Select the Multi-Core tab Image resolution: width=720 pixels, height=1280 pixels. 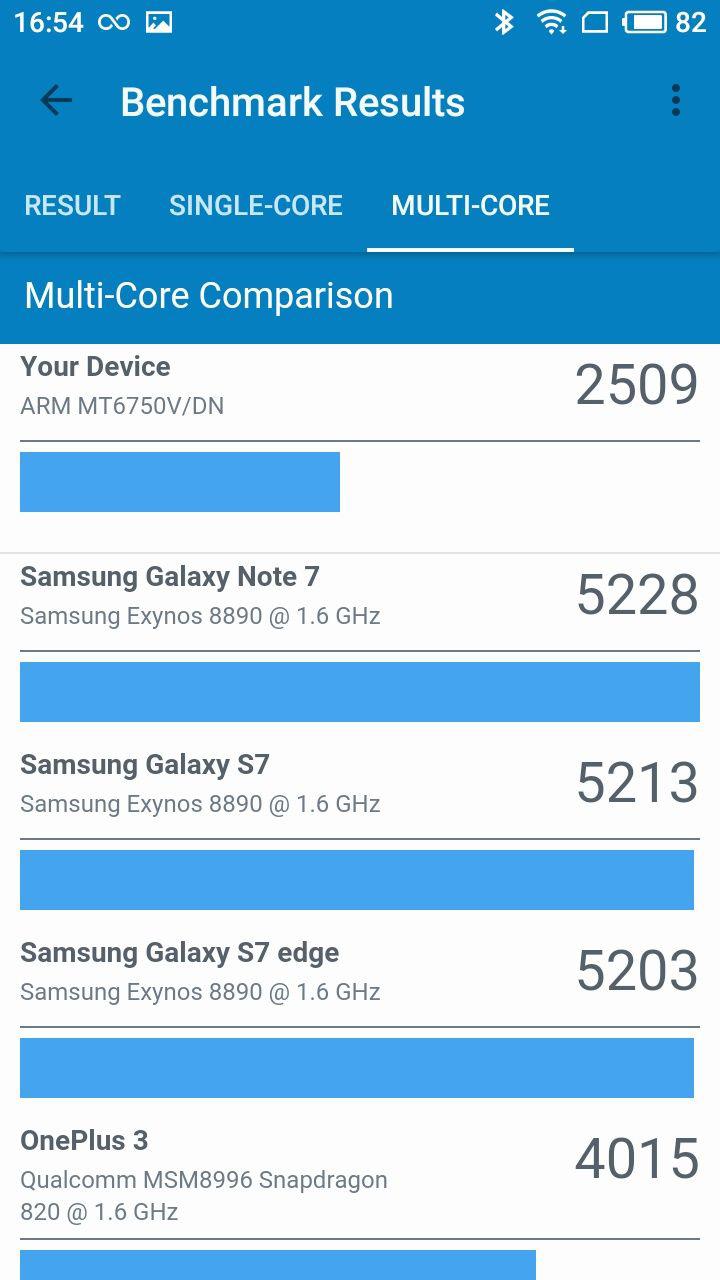pyautogui.click(x=470, y=206)
